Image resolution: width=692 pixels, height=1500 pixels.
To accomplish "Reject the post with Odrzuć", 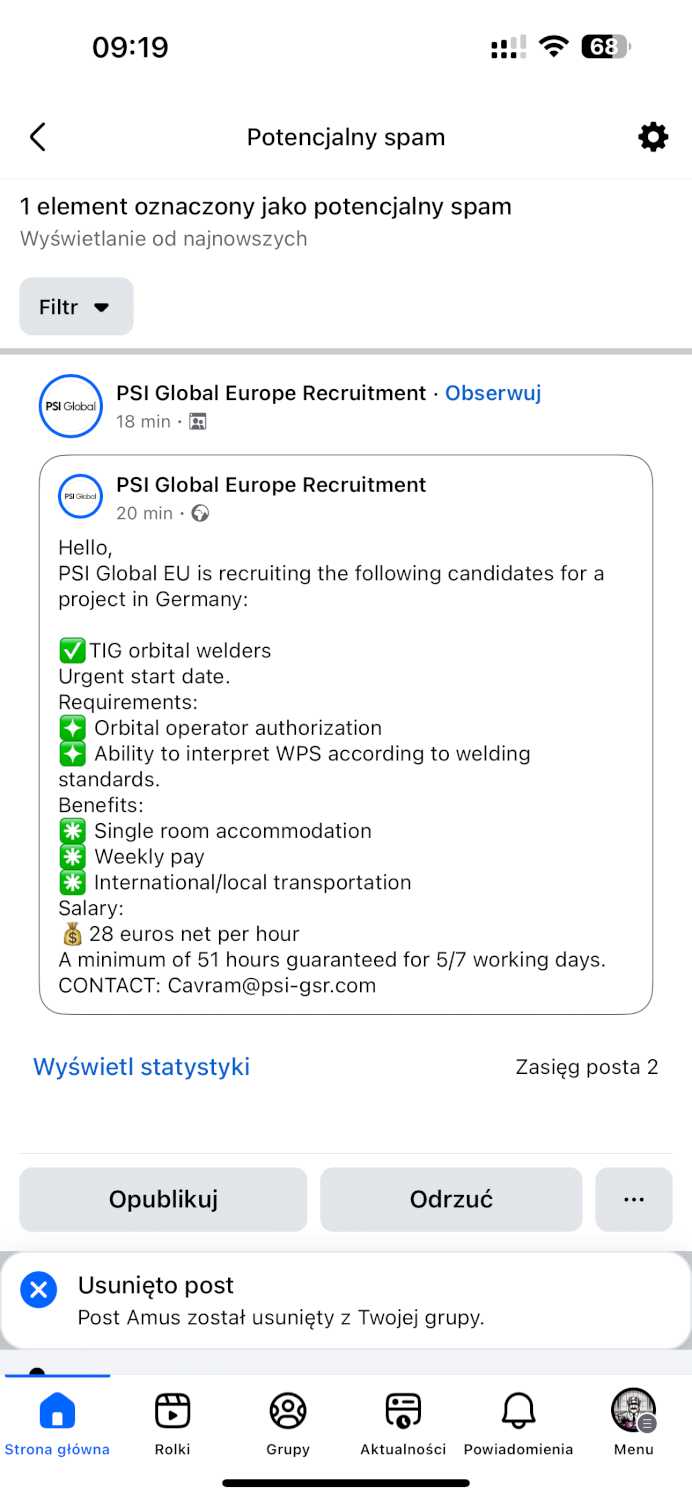I will 451,1199.
